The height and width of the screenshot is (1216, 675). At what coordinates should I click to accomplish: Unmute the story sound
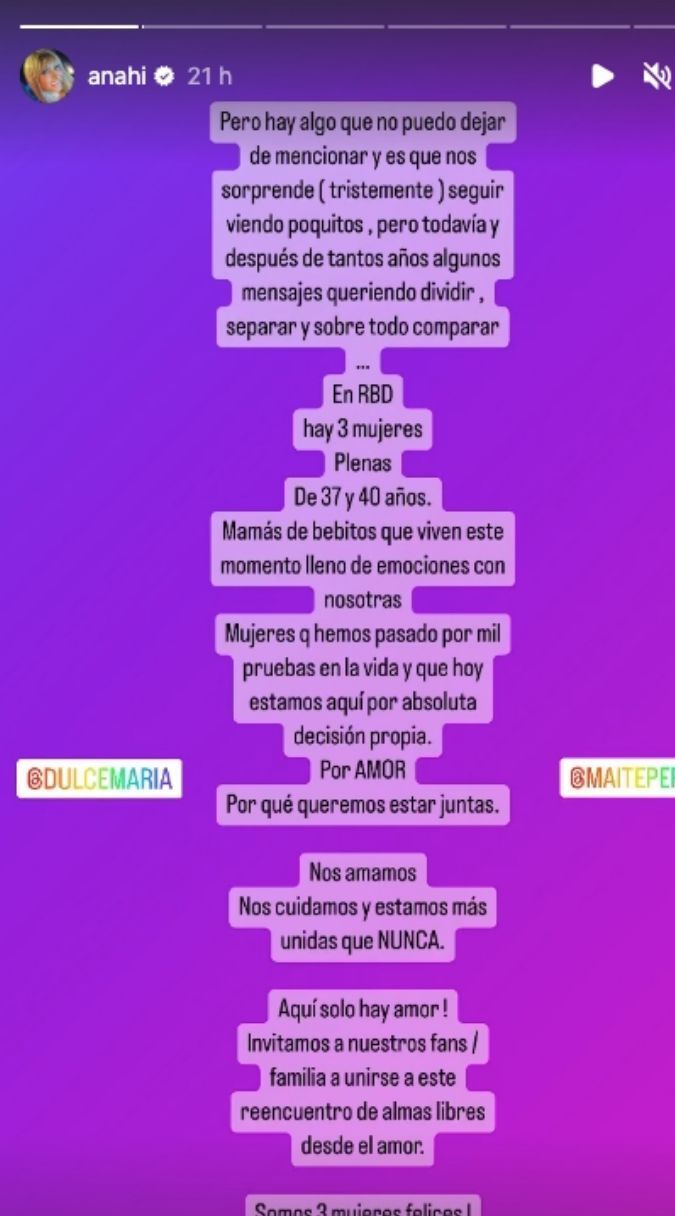coord(656,76)
